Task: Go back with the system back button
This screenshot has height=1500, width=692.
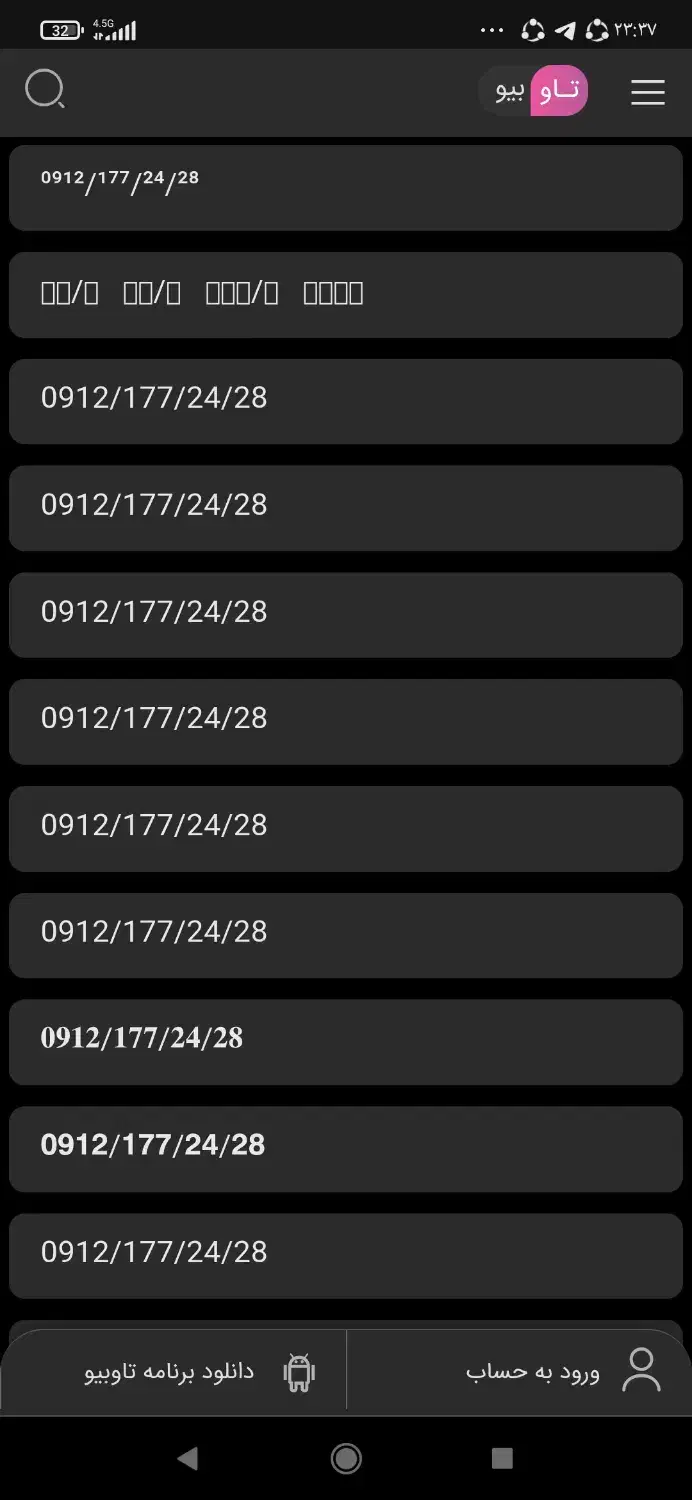Action: [187, 1458]
